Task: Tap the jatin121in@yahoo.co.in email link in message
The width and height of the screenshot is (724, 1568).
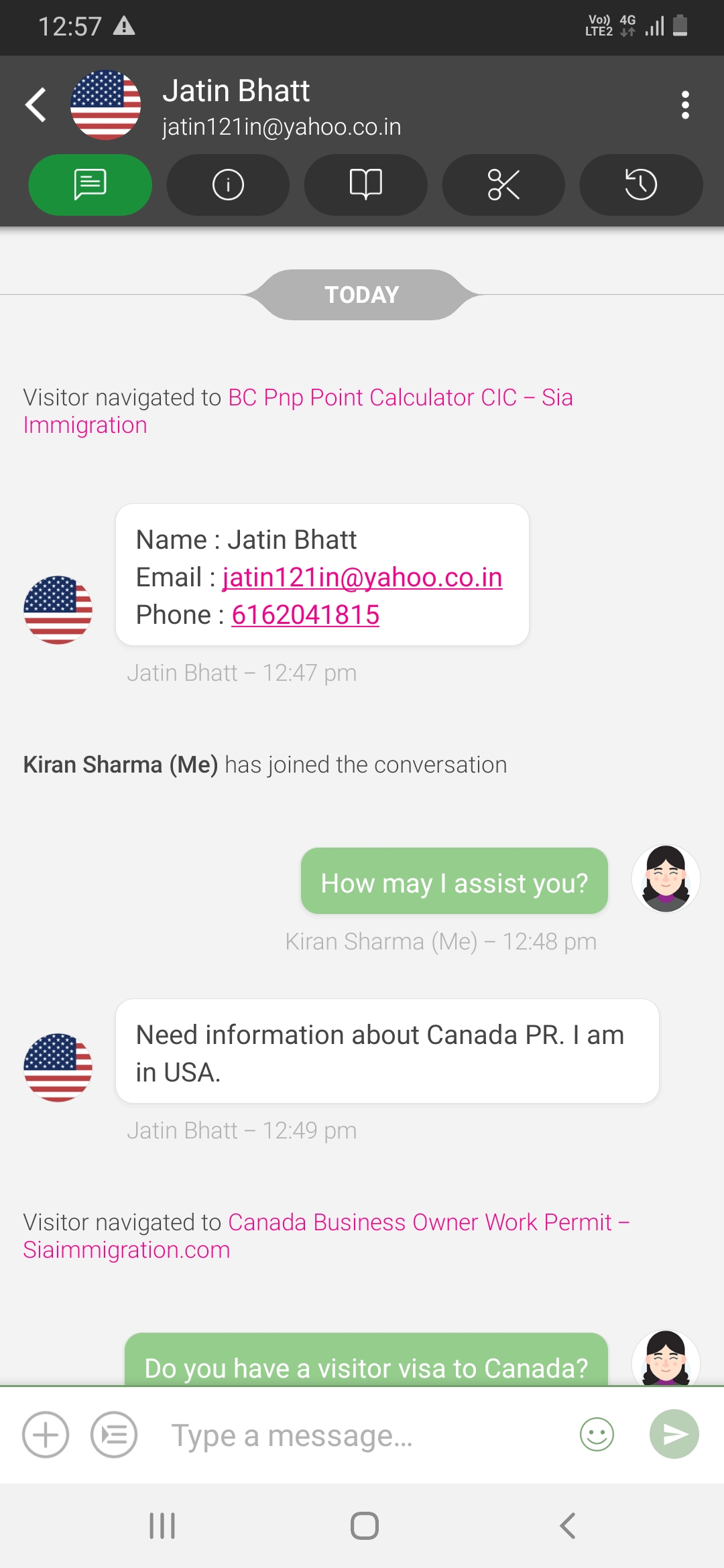Action: [x=362, y=577]
